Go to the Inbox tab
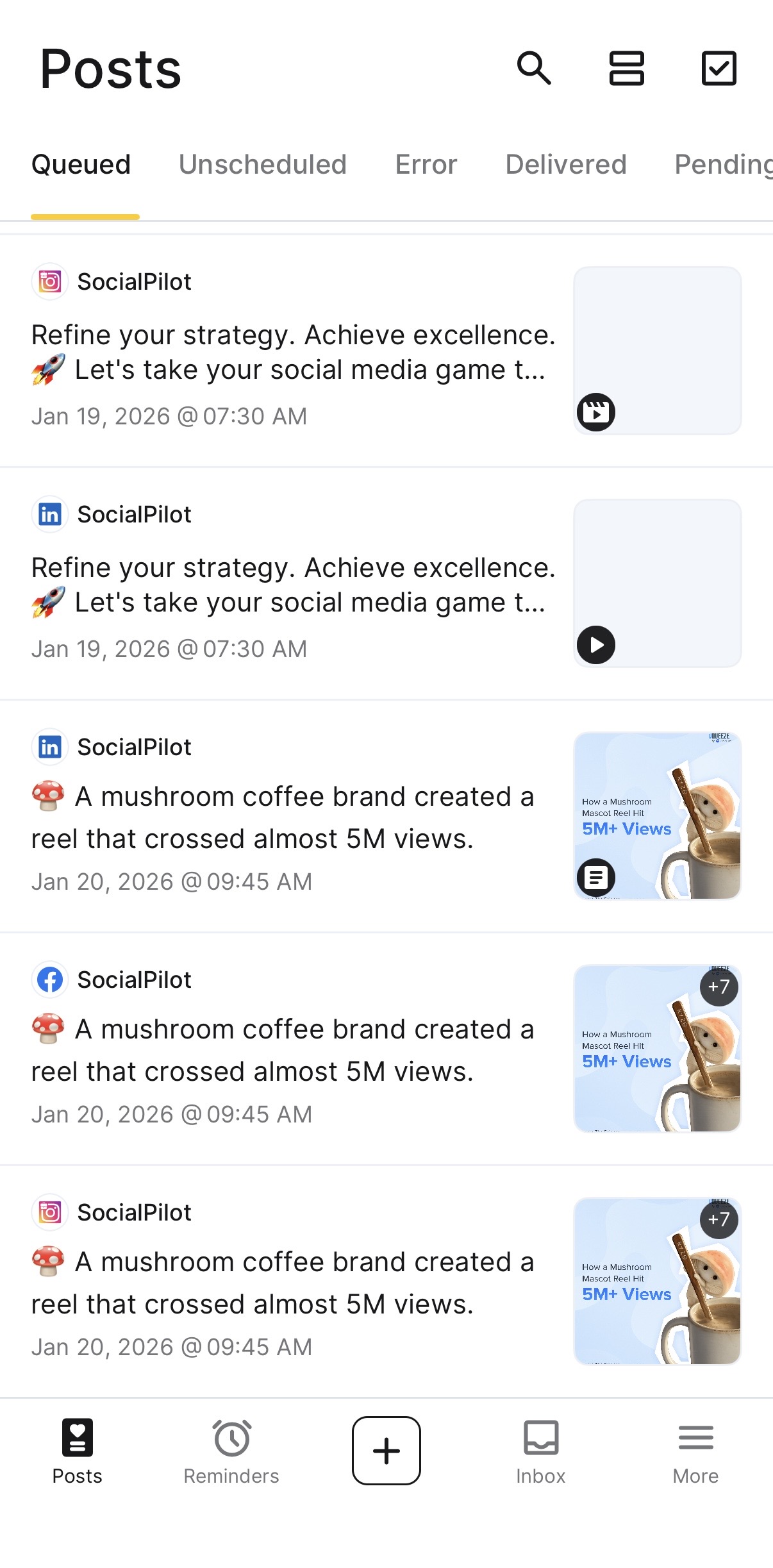The height and width of the screenshot is (1568, 773). point(541,1451)
